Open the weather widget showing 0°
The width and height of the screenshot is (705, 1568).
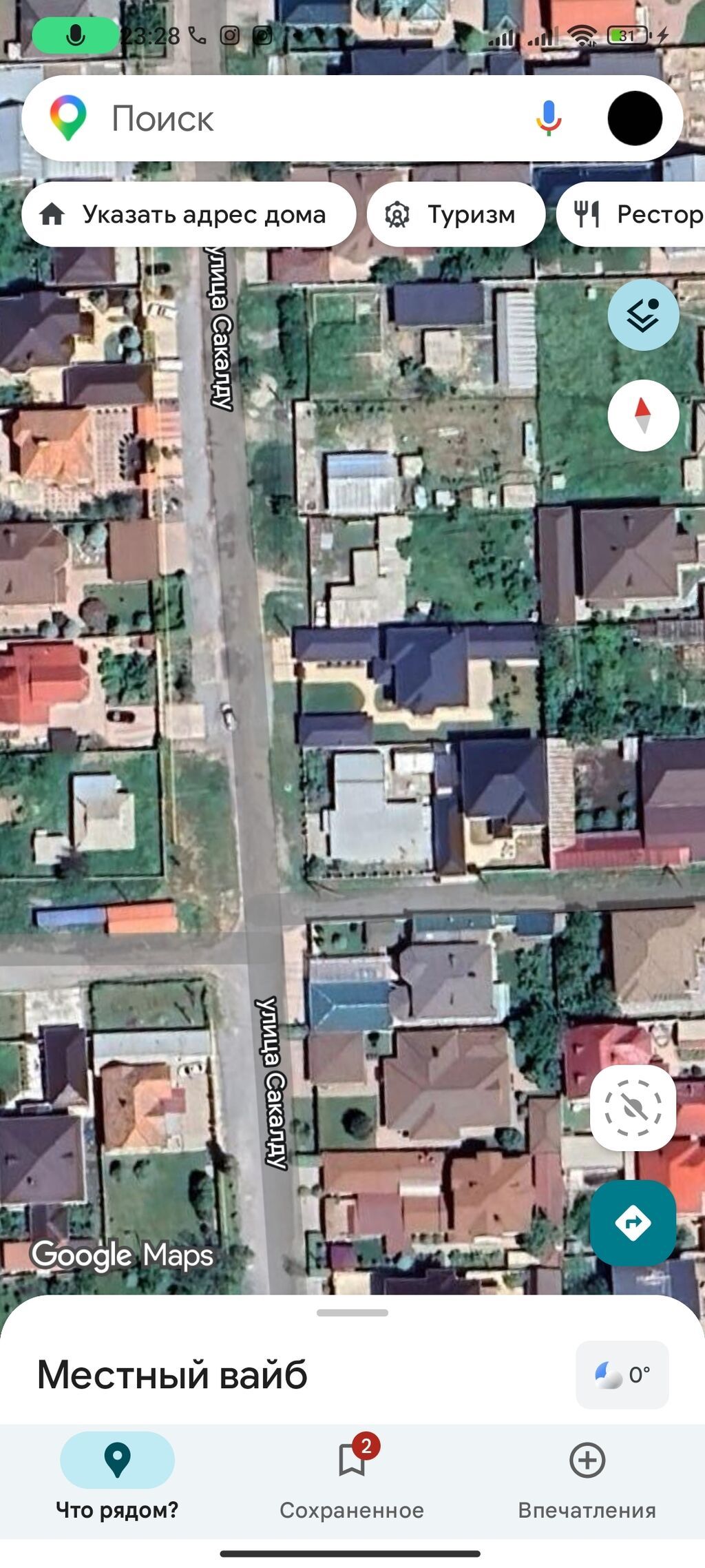(x=622, y=1374)
